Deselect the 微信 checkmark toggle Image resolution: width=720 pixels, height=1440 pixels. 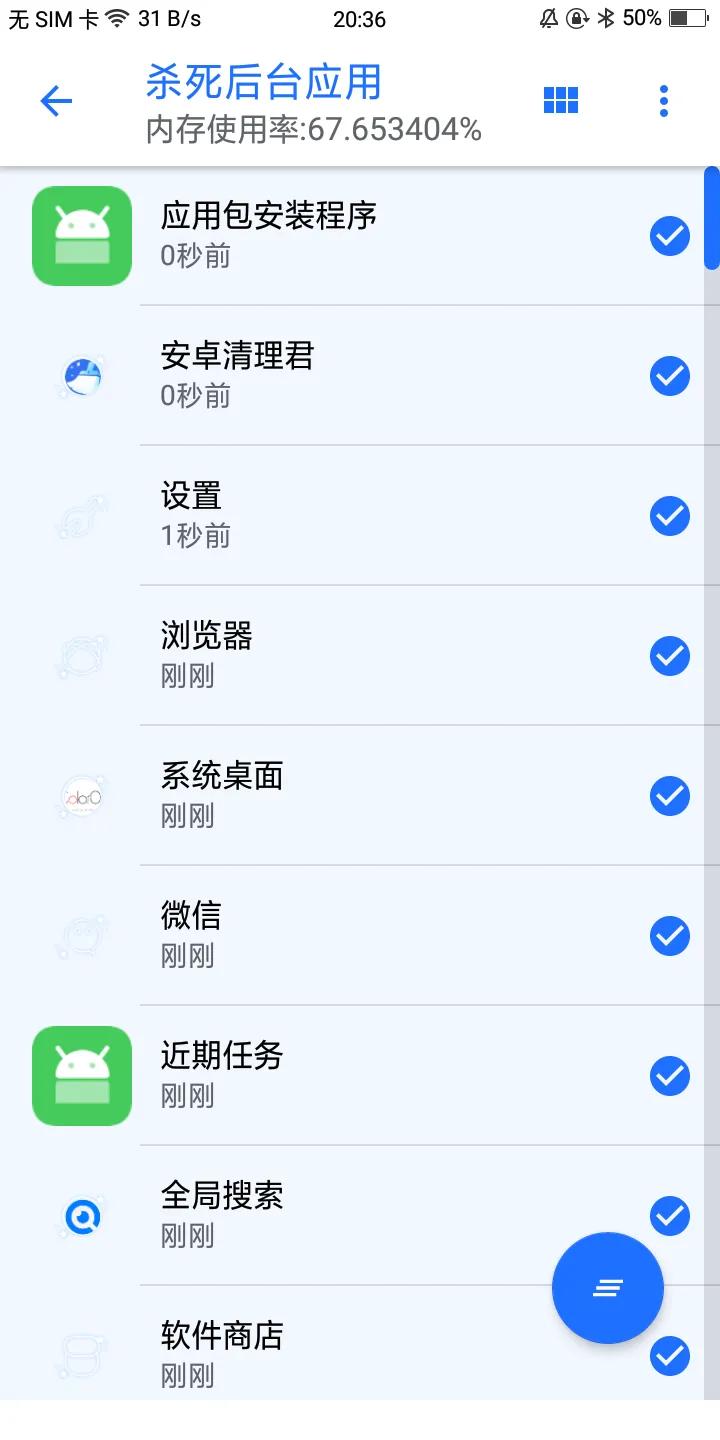pos(670,936)
